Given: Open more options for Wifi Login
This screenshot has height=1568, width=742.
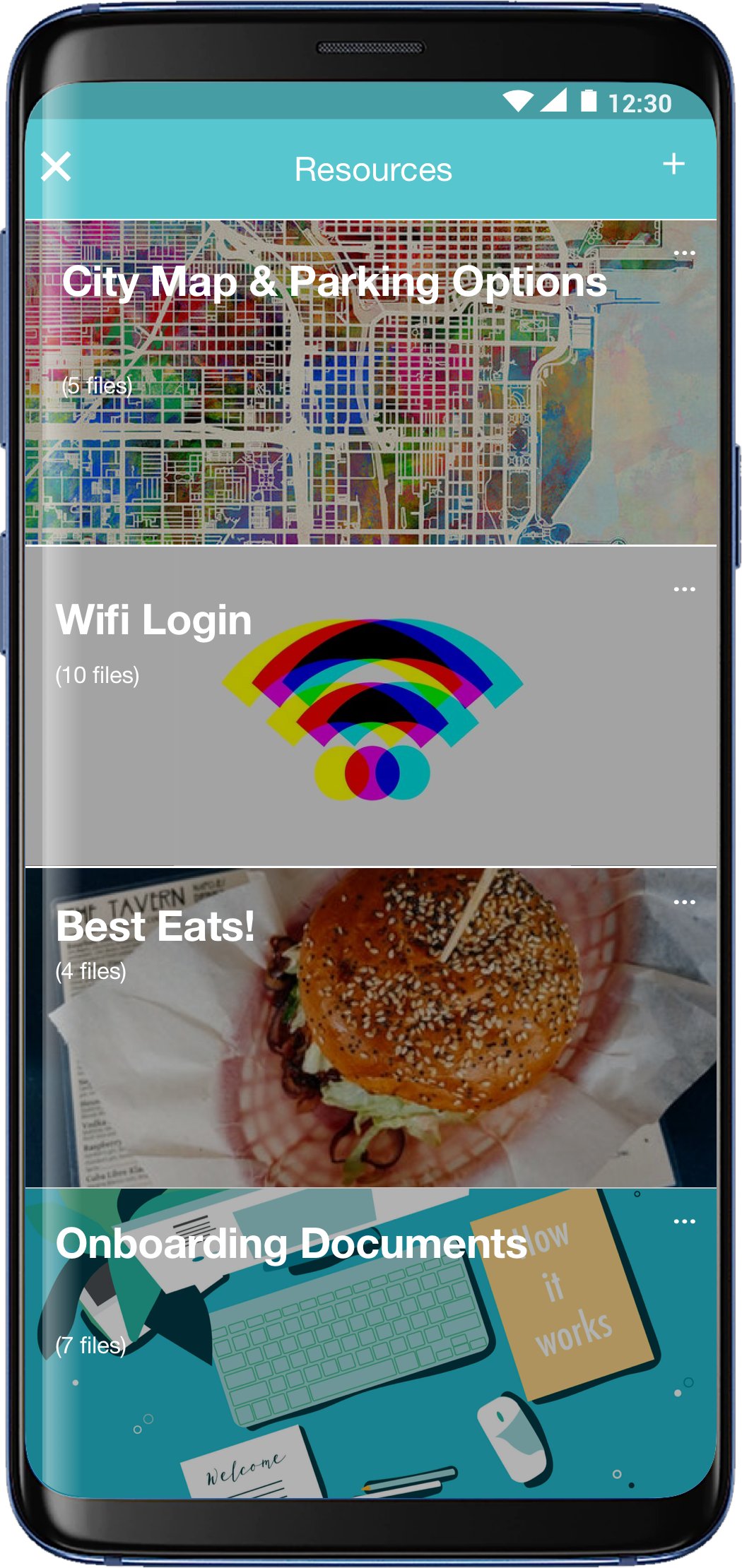Looking at the screenshot, I should click(x=684, y=589).
